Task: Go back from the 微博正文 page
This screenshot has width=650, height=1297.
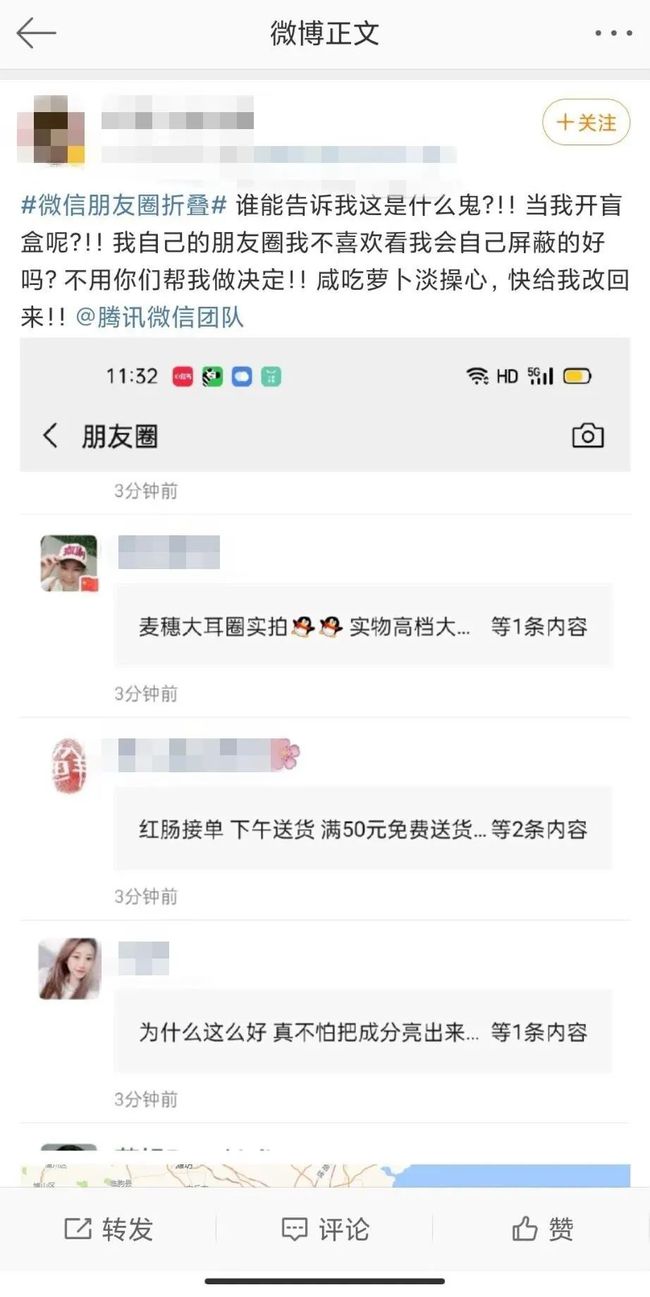Action: point(36,33)
